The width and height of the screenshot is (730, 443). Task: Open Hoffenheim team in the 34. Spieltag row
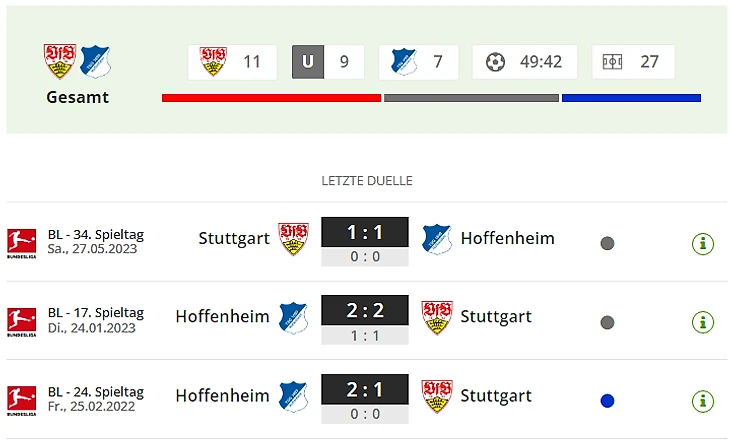[507, 239]
